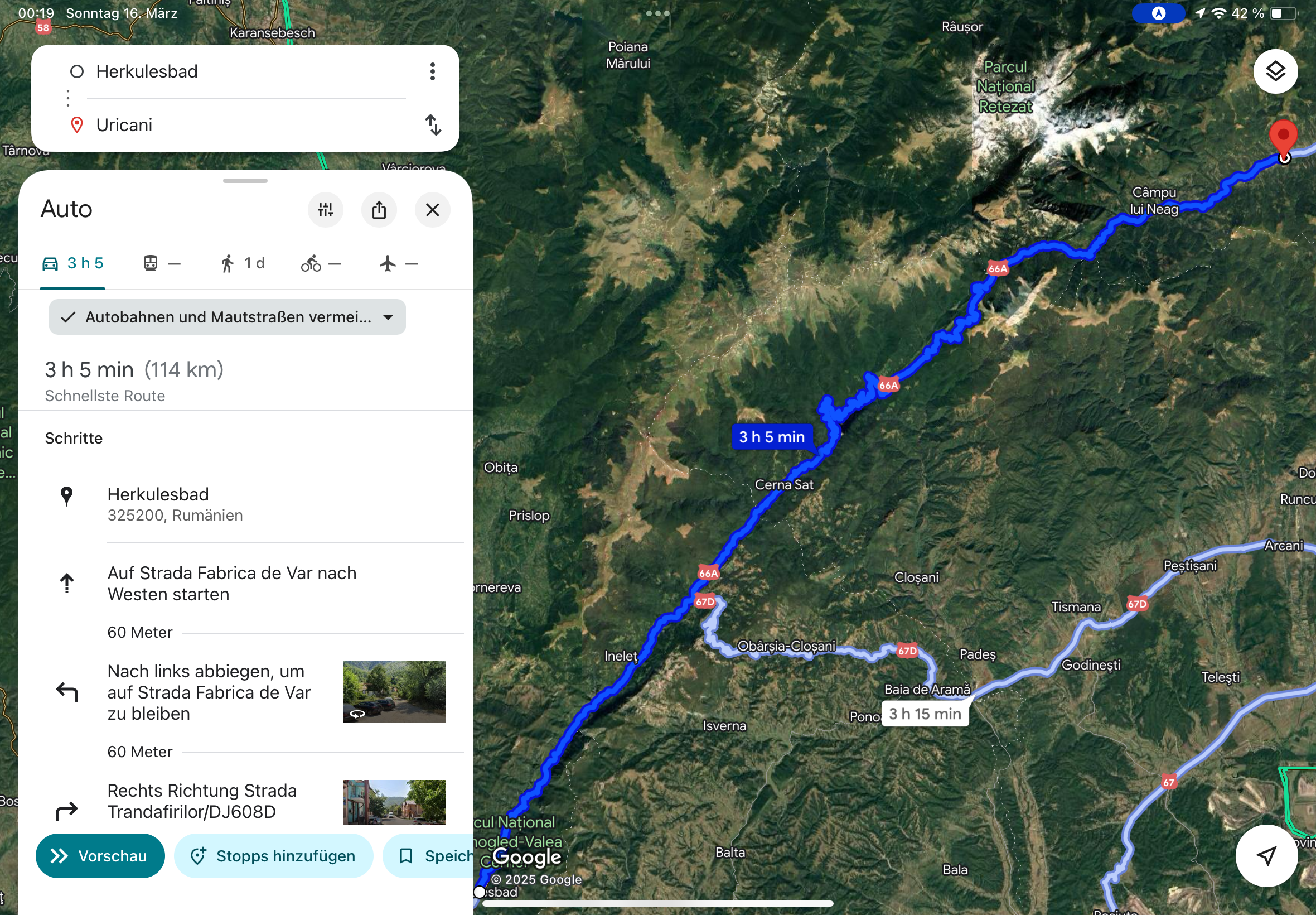Edit the Herkulesbad starting point field
The image size is (1316, 915).
tap(246, 71)
